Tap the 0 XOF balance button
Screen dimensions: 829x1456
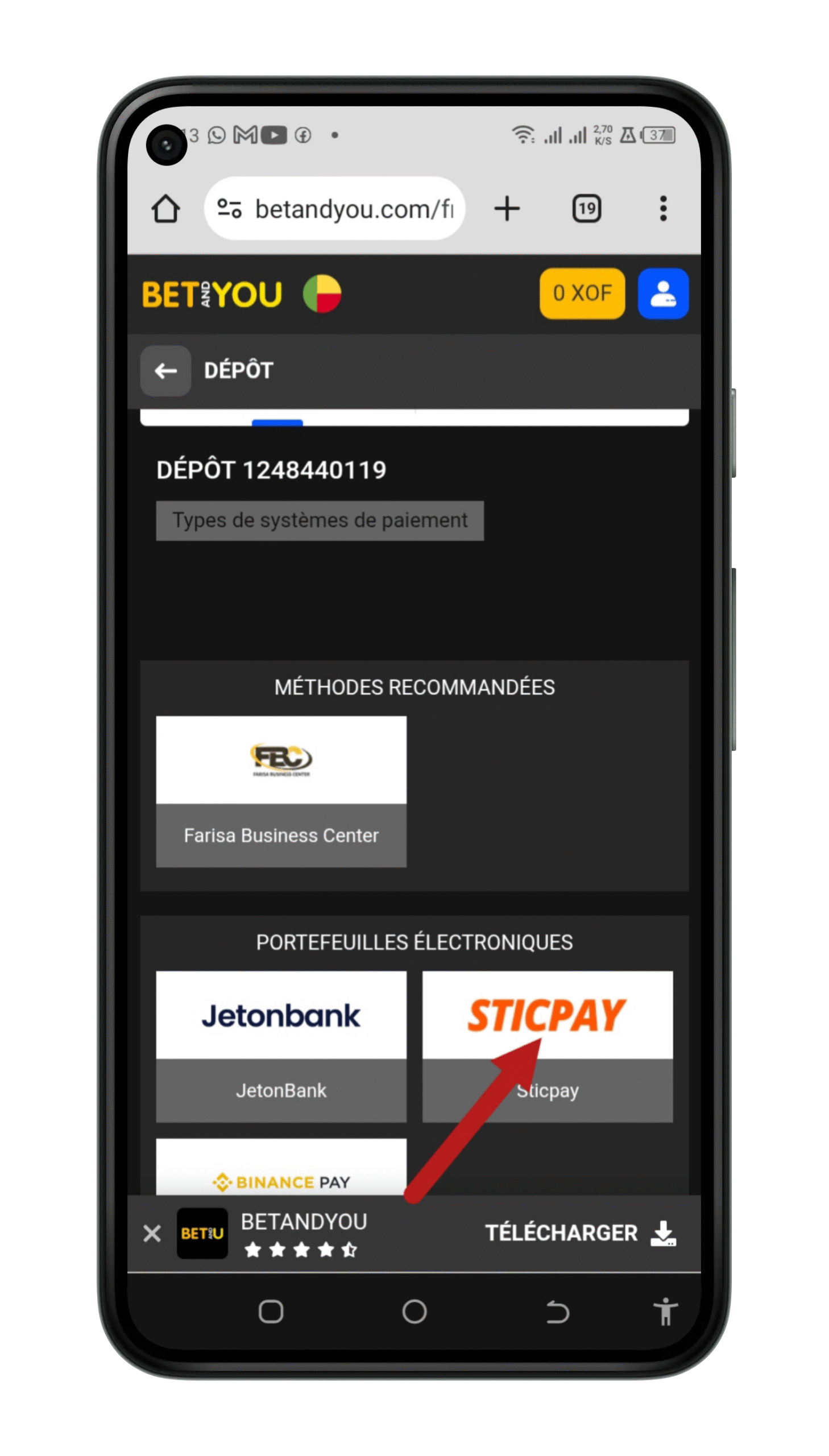click(x=581, y=293)
